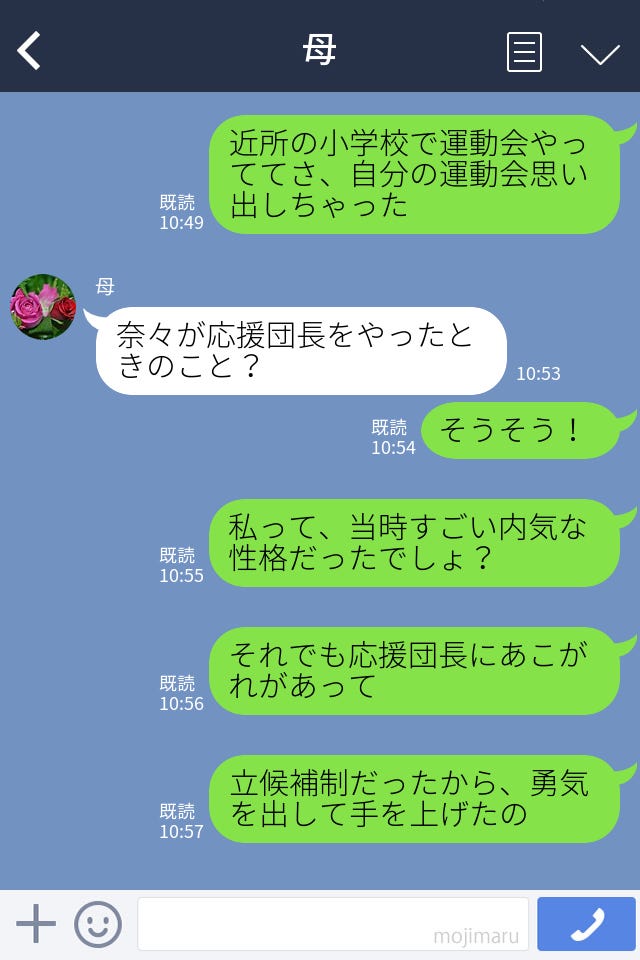Focus the message input field

pyautogui.click(x=332, y=924)
